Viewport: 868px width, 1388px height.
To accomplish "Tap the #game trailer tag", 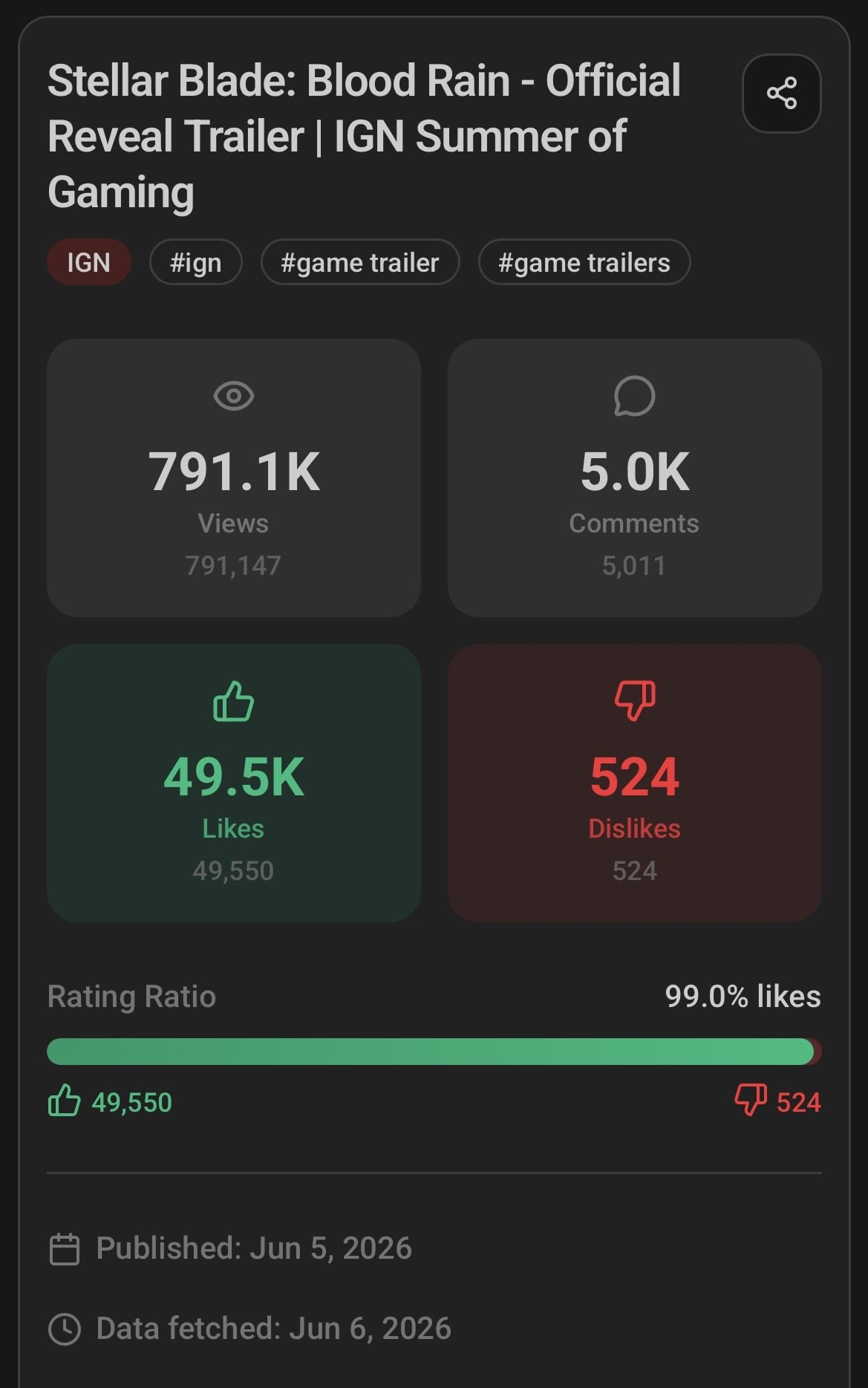I will 360,262.
